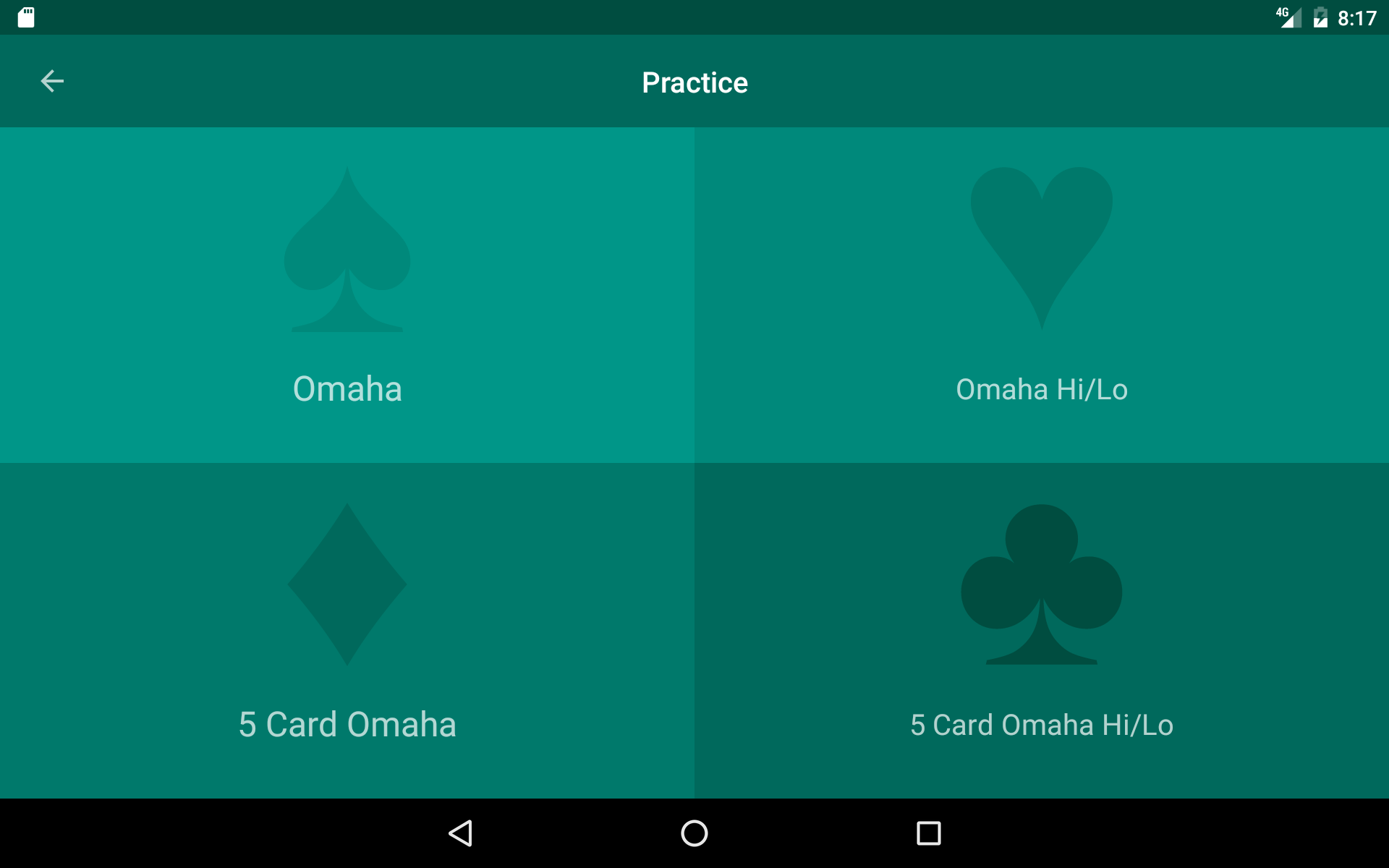Go back using the toolbar arrow
This screenshot has height=868, width=1389.
tap(52, 81)
